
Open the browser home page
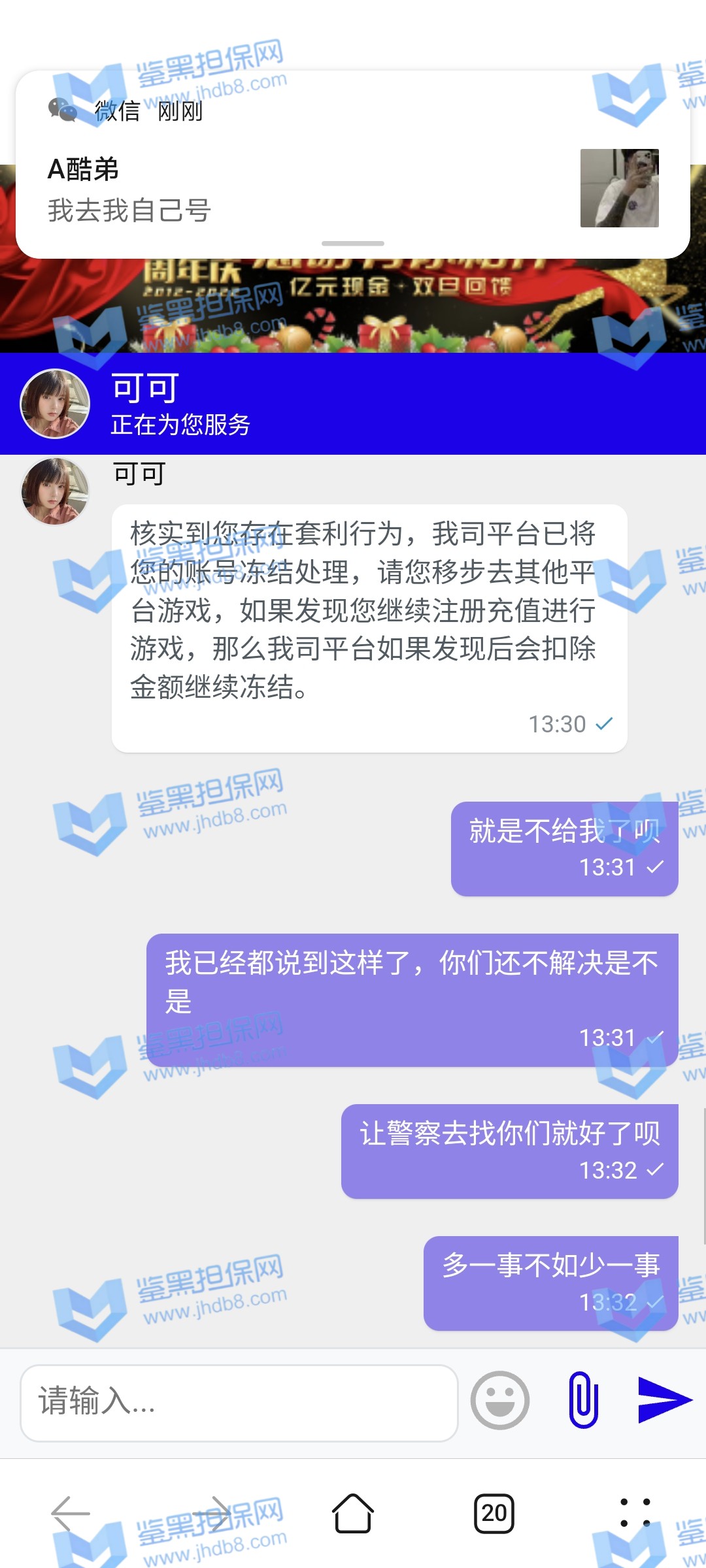[x=353, y=1513]
